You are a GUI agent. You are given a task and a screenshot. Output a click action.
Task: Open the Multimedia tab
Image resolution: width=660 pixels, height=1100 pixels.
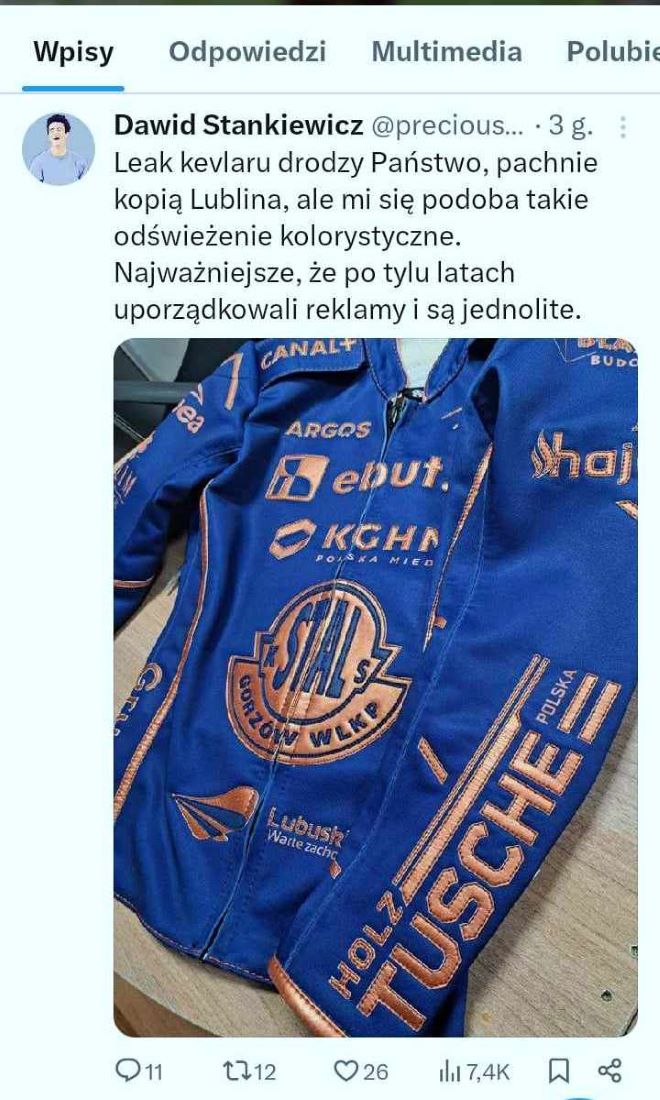pos(446,52)
